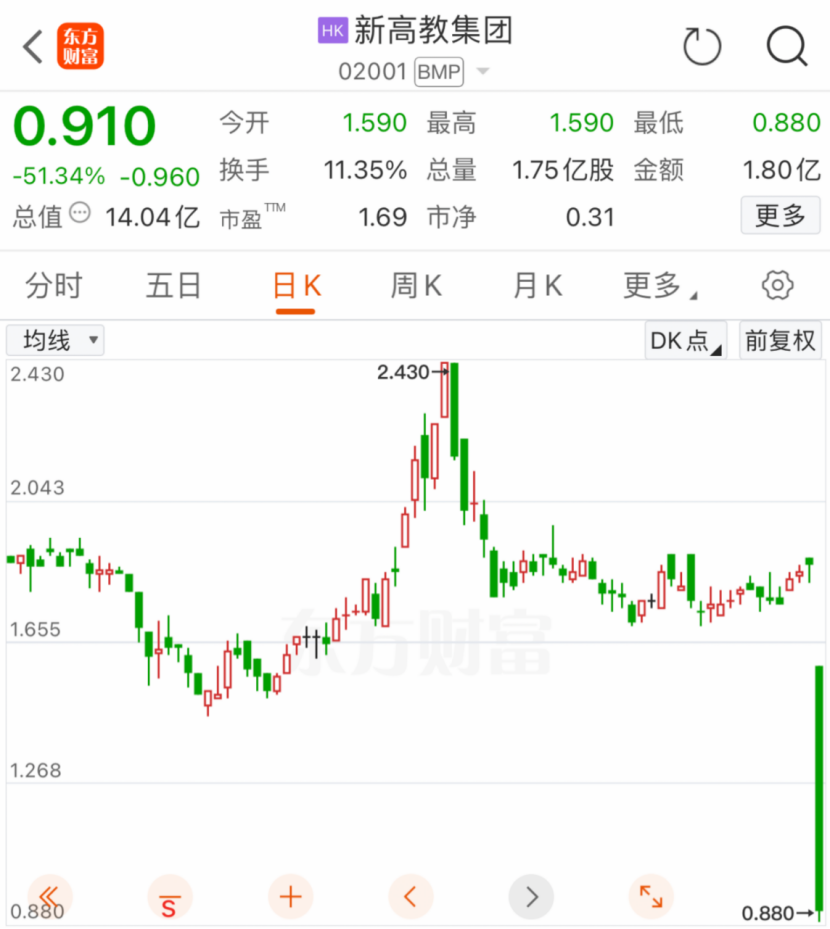The image size is (830, 929).
Task: Open the DK点 indicator selector
Action: pyautogui.click(x=686, y=340)
